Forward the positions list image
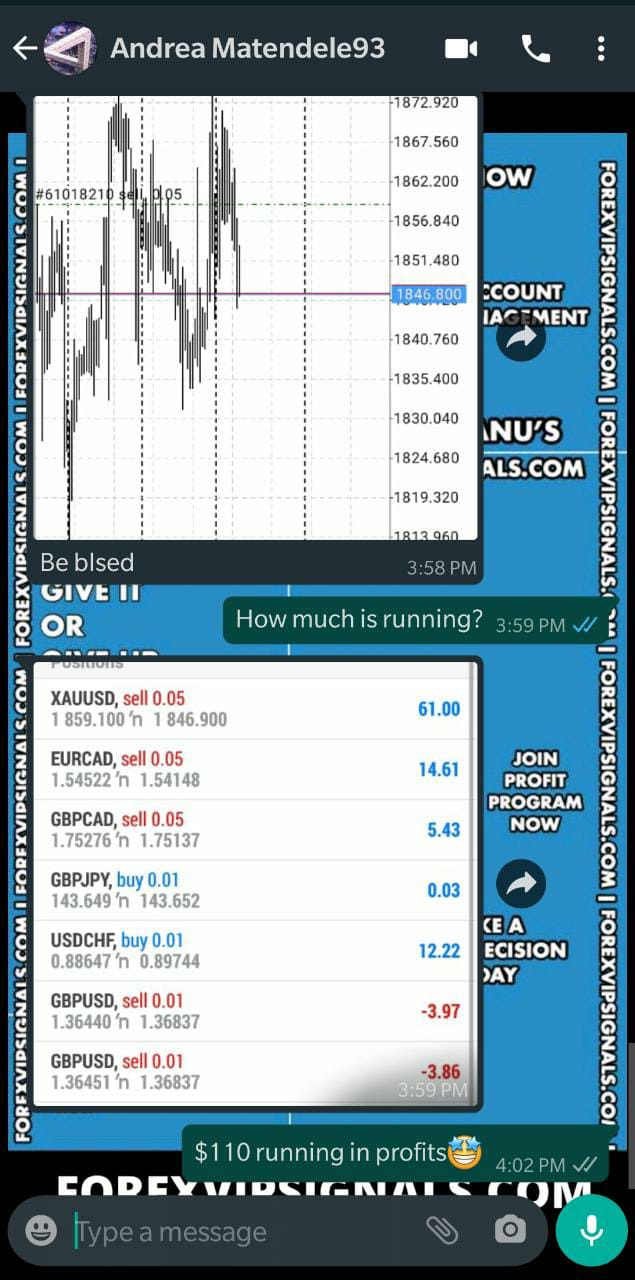 click(521, 884)
